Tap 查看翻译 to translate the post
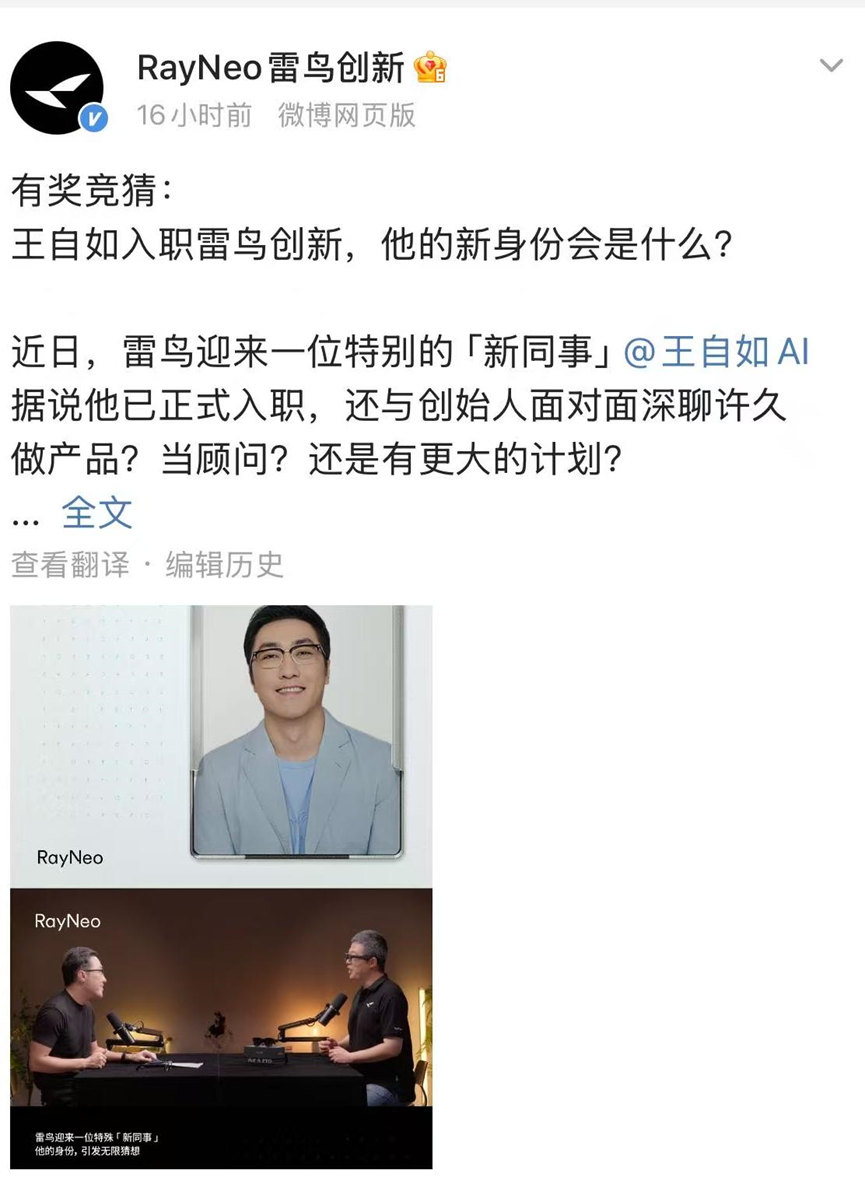Image resolution: width=865 pixels, height=1179 pixels. click(70, 565)
